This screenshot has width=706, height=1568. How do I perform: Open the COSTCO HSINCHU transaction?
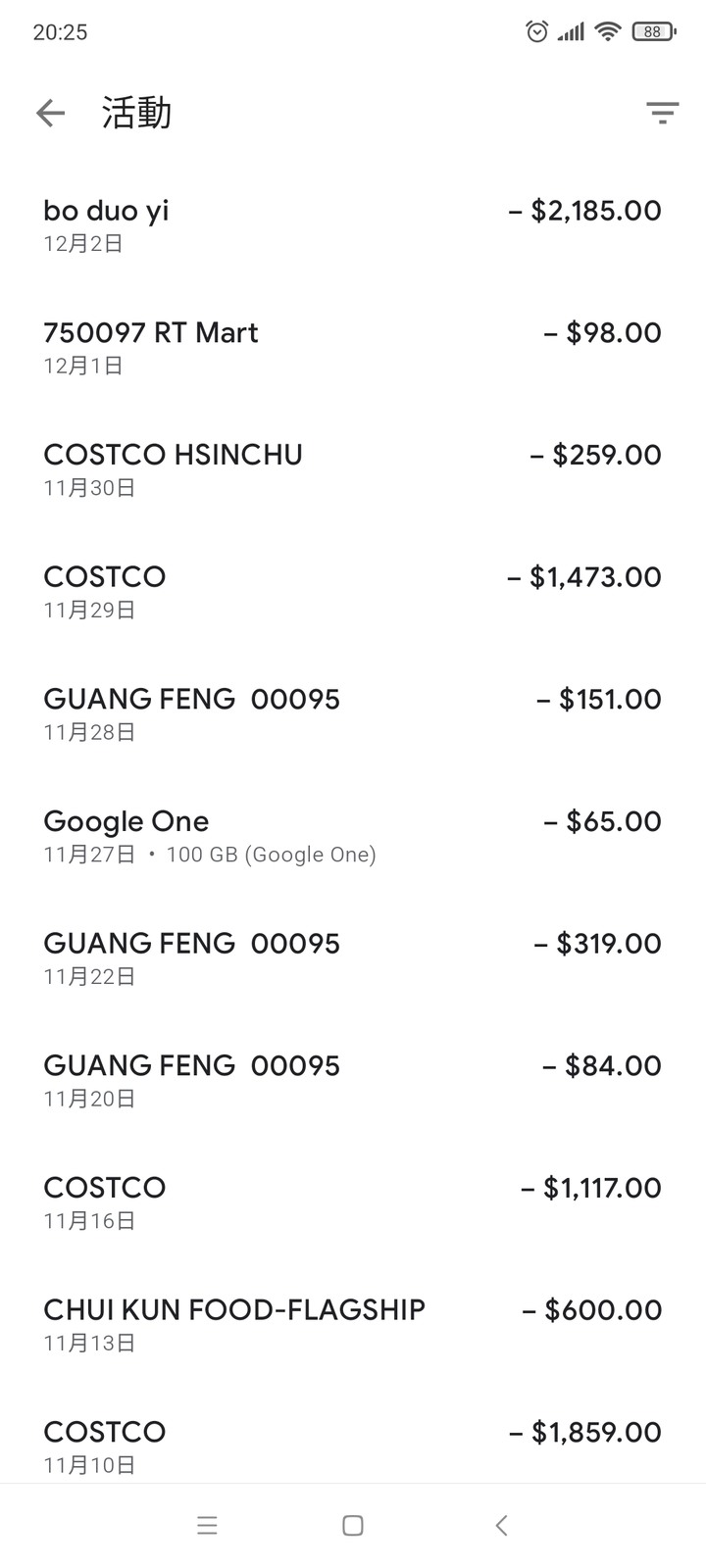353,469
